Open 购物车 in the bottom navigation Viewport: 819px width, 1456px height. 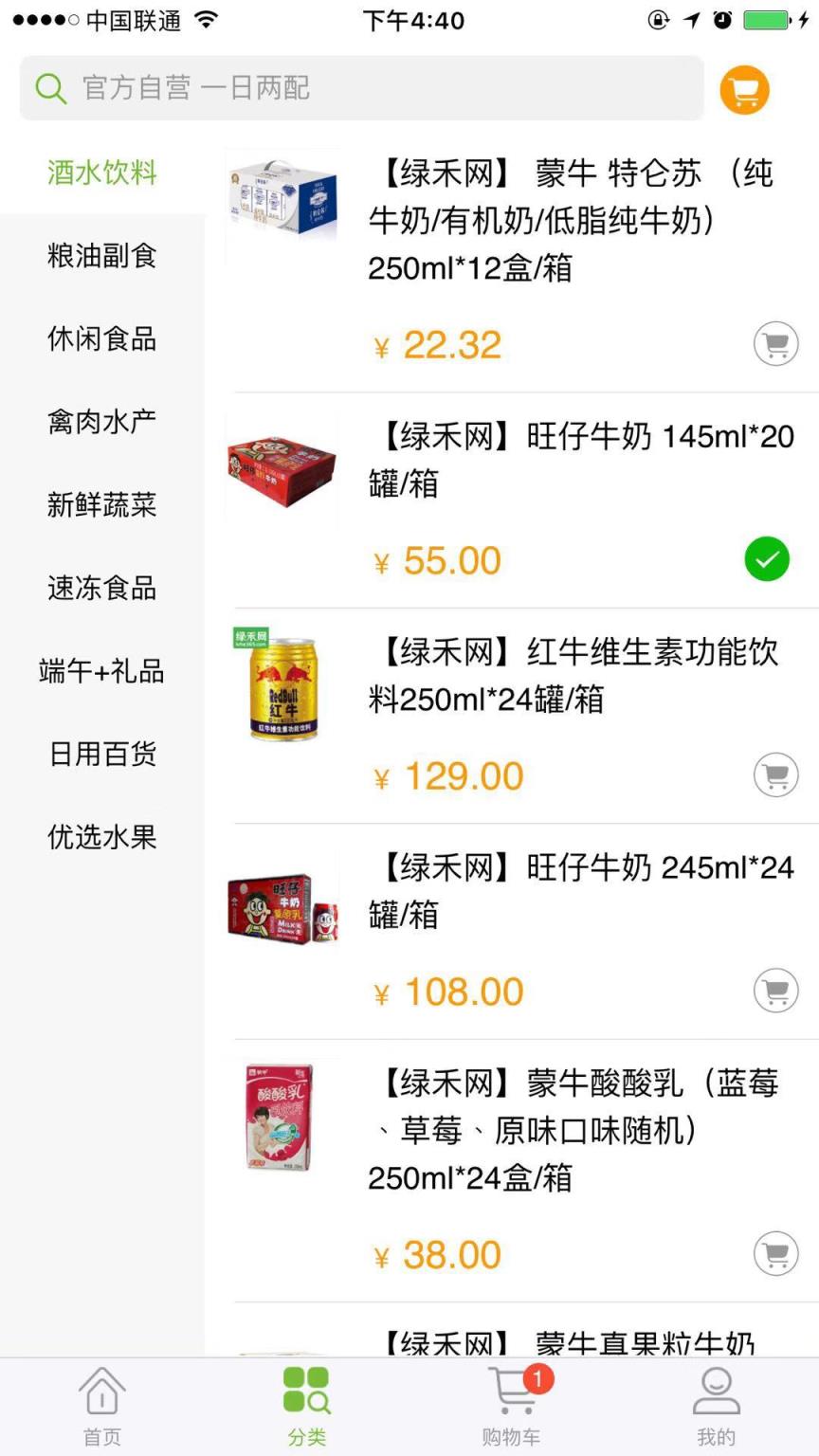pos(511,1405)
